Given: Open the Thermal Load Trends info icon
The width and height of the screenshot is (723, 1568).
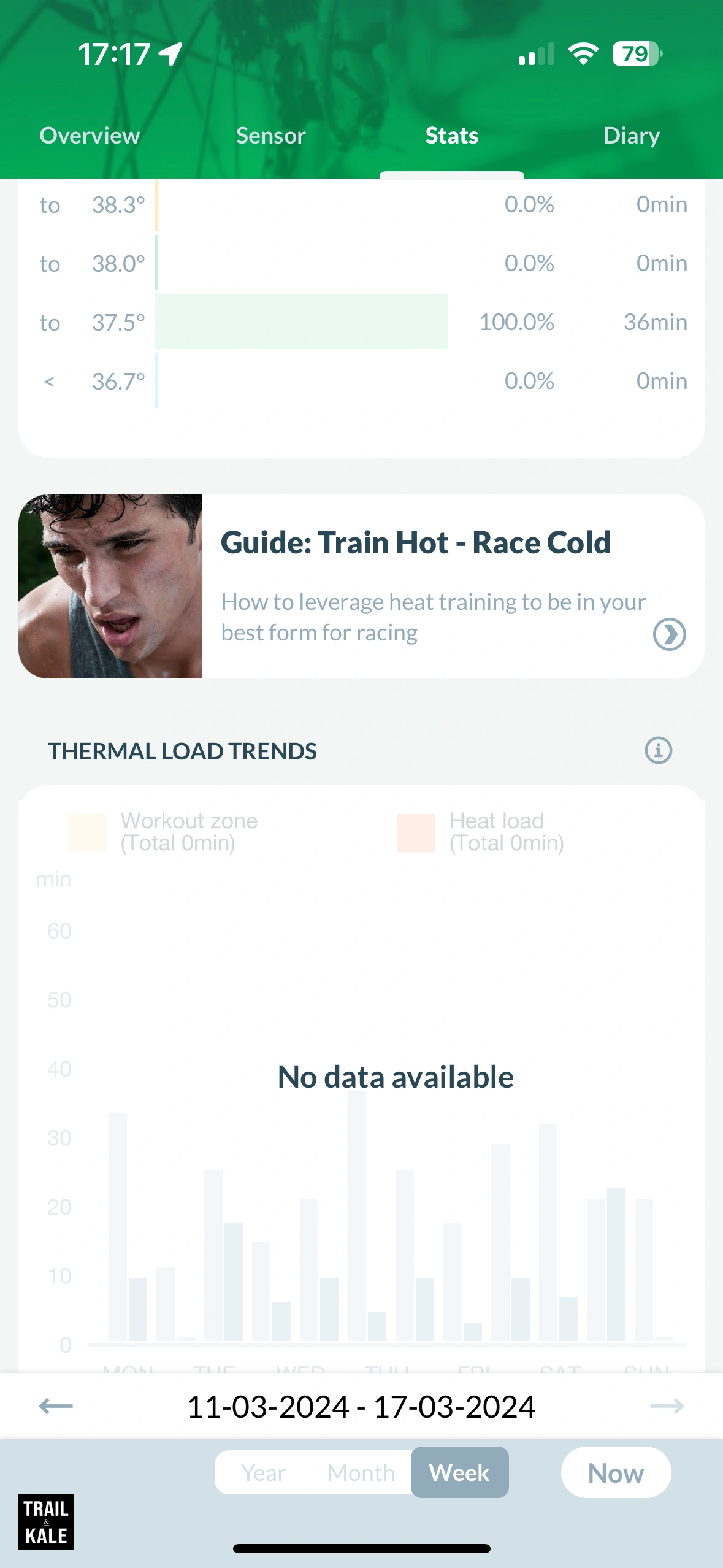Looking at the screenshot, I should click(x=658, y=750).
